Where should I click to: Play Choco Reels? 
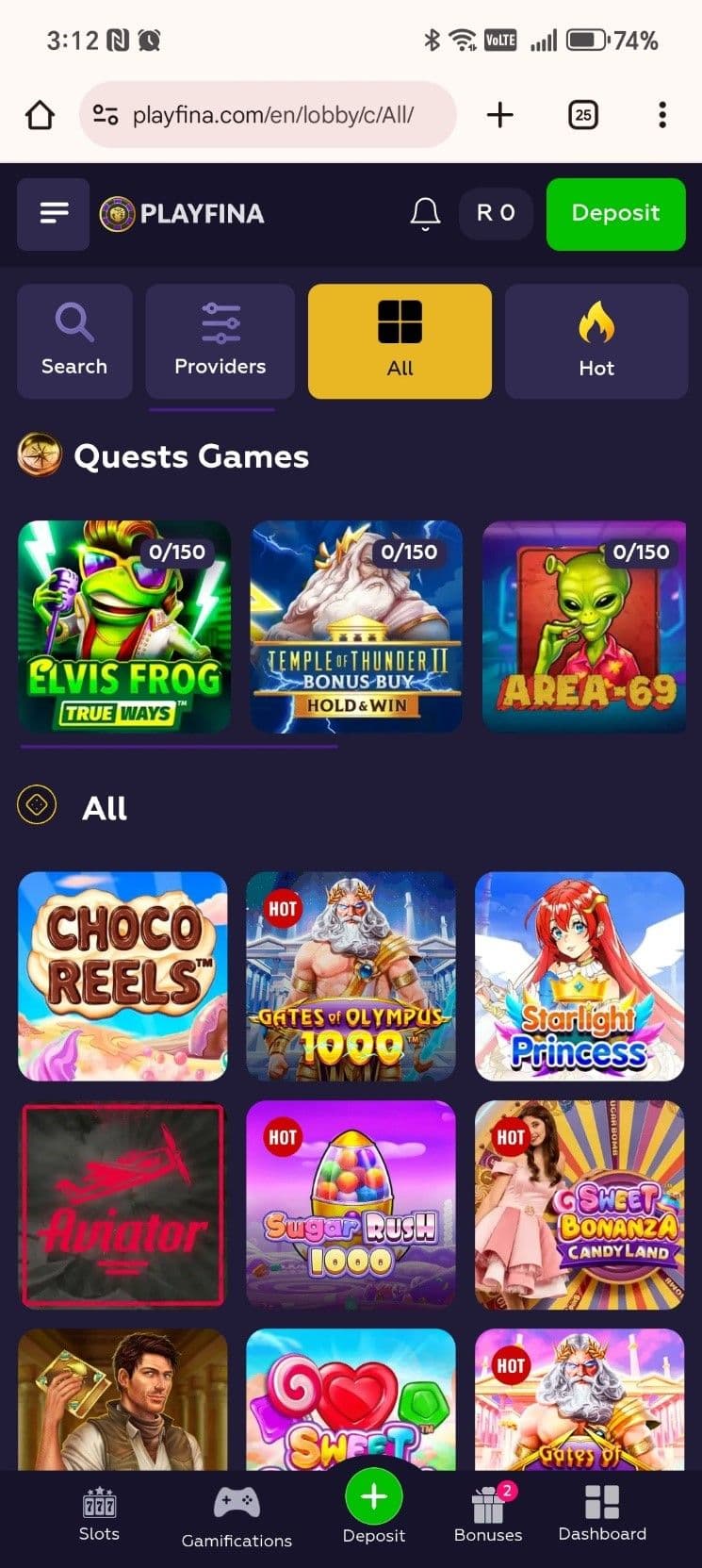(122, 976)
